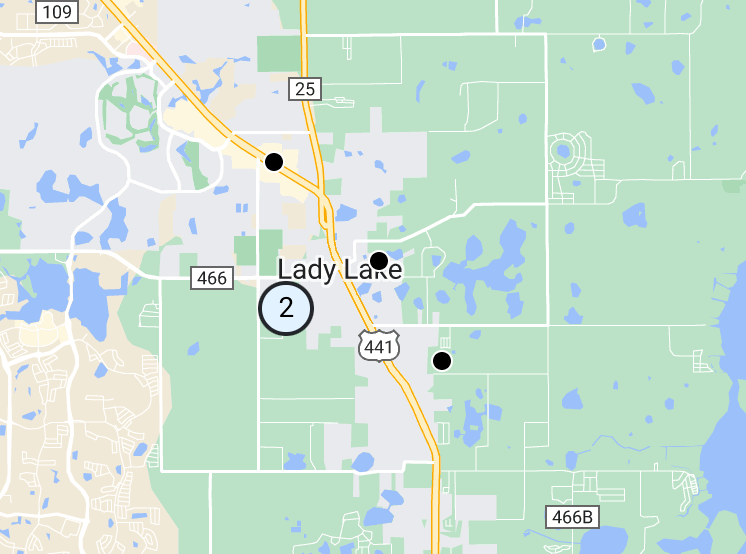This screenshot has width=746, height=554.
Task: Open the black marker right of the 441 shield
Action: click(x=442, y=360)
